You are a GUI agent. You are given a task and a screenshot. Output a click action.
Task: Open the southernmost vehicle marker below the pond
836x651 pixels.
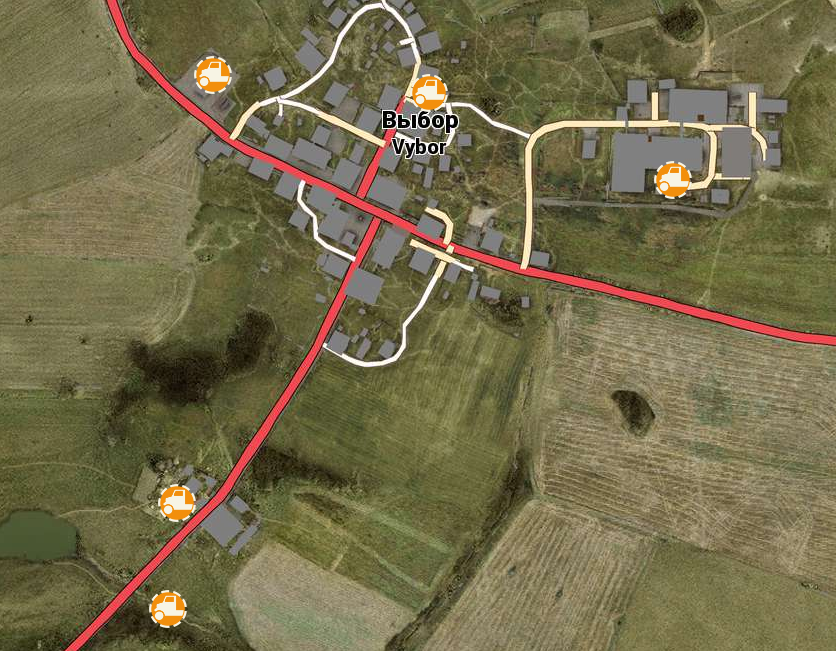pyautogui.click(x=168, y=608)
